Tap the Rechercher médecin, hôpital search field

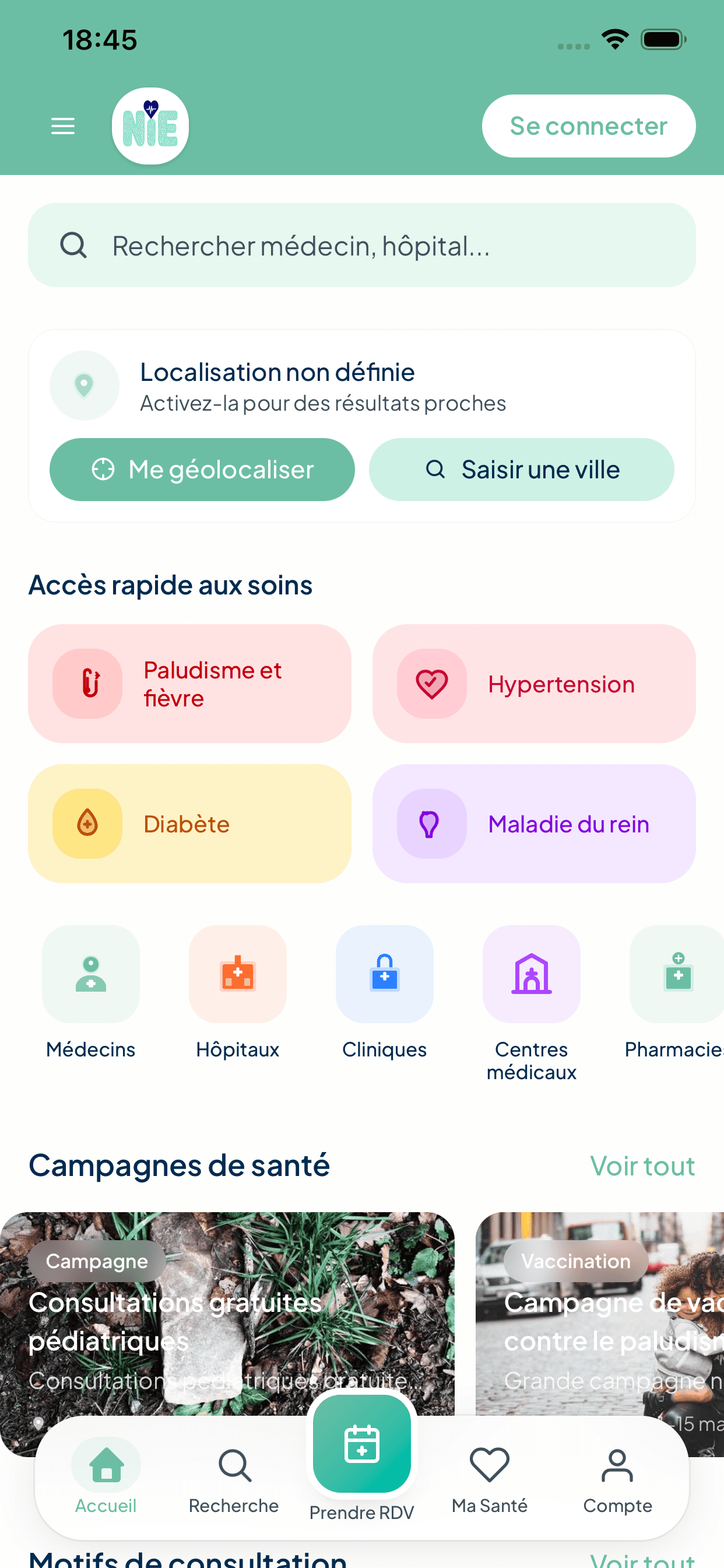(x=361, y=244)
